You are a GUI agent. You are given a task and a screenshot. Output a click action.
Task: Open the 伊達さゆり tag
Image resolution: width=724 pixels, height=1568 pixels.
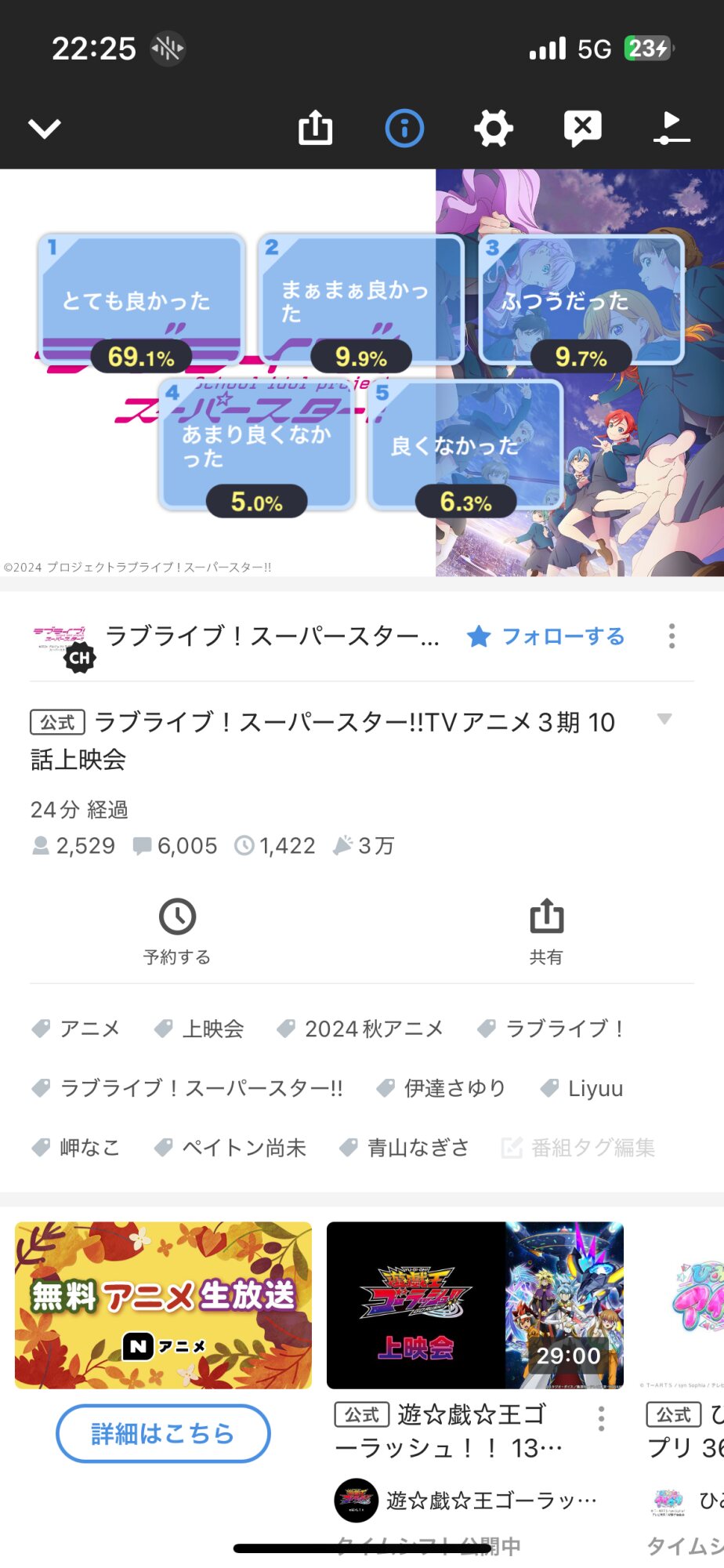(441, 1088)
